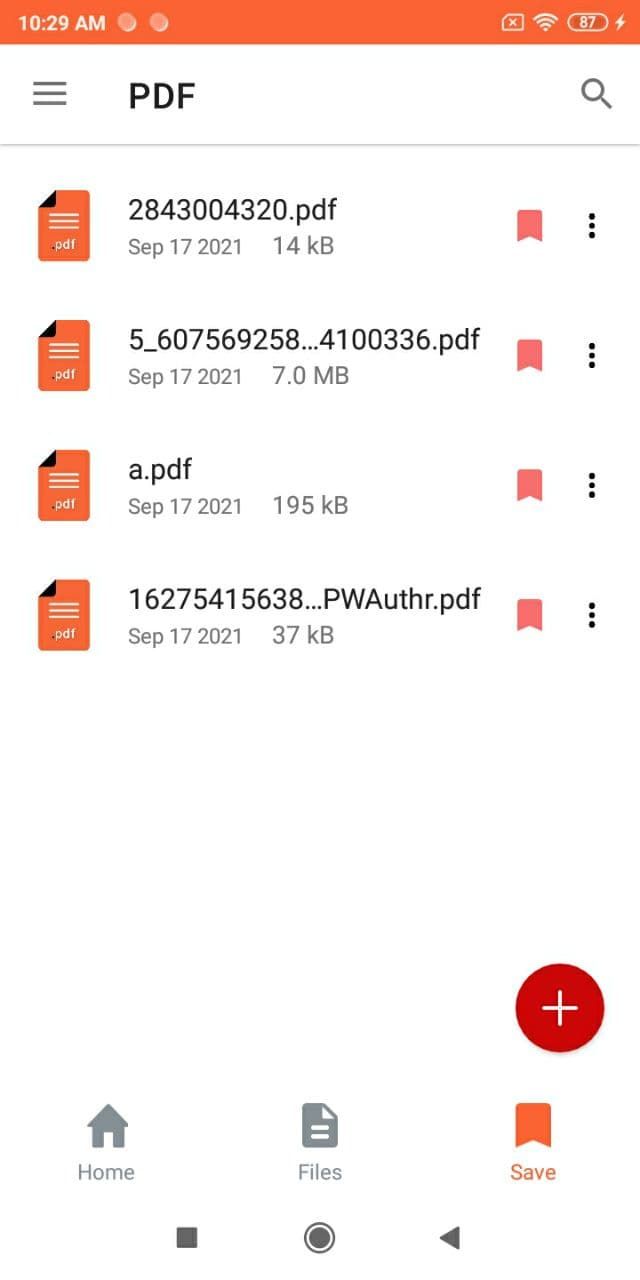This screenshot has height=1280, width=640.
Task: Toggle bookmark on 16275415638…PWAuthr.pdf
Action: [529, 615]
